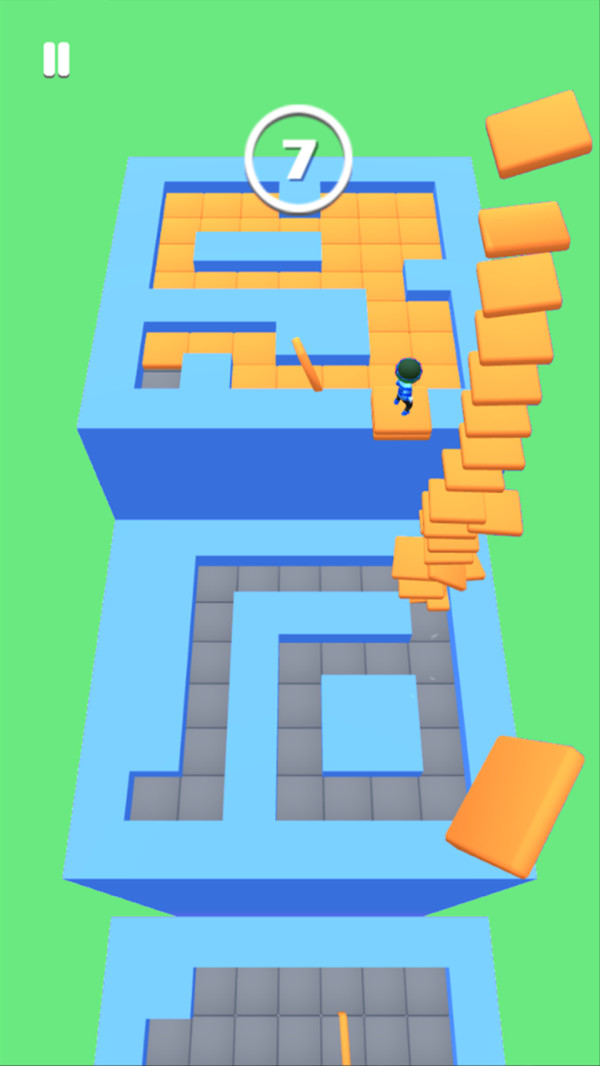The height and width of the screenshot is (1066, 600).
Task: Pause the game
Action: pos(56,60)
